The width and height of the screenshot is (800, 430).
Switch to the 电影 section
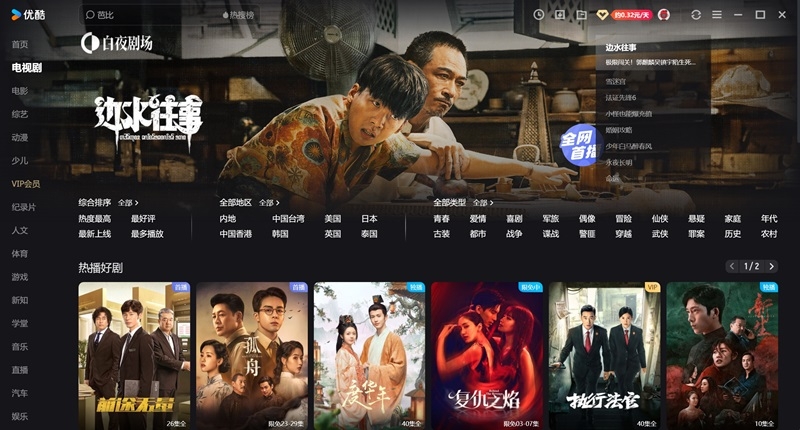20,91
